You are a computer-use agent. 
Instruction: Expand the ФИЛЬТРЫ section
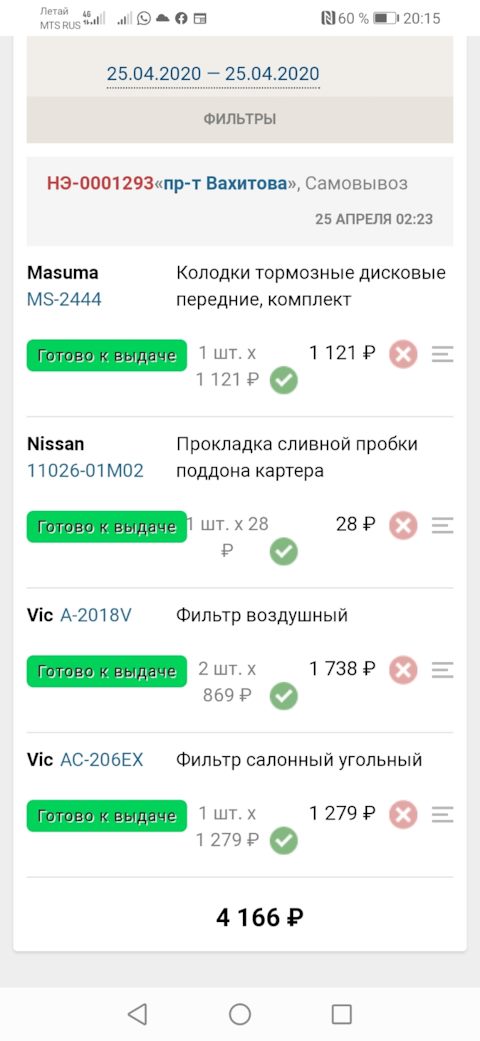pos(240,120)
